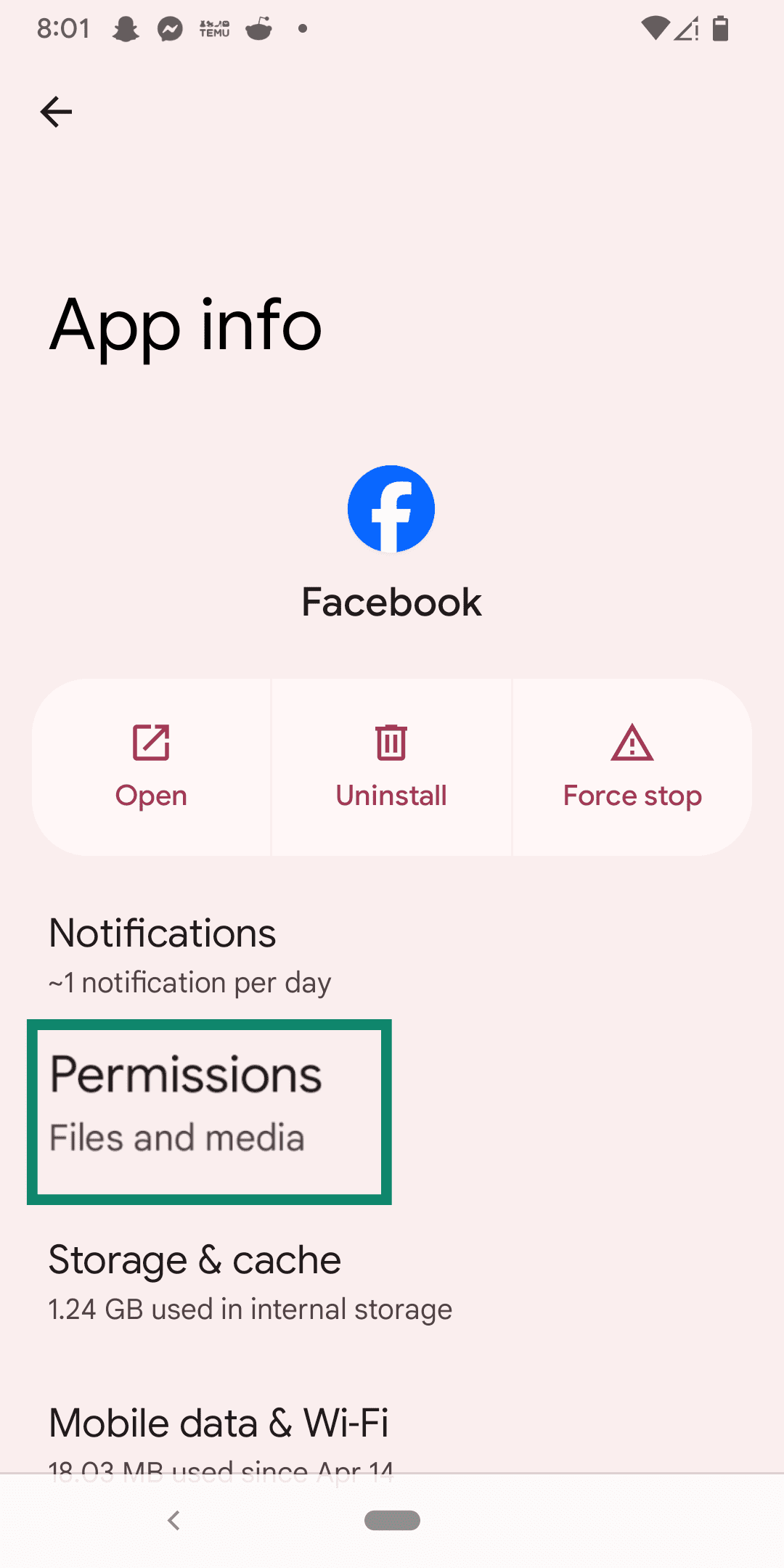Tap the Facebook app icon

point(391,508)
